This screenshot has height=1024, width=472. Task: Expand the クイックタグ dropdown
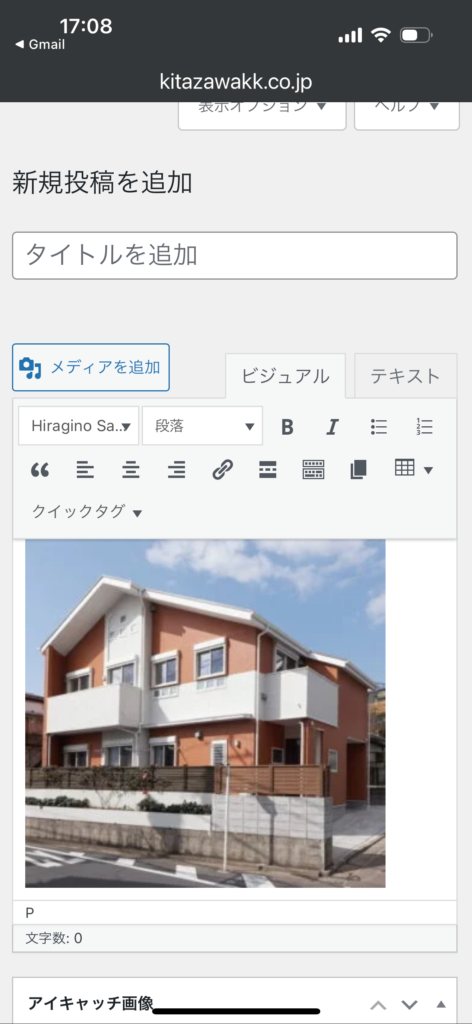tap(87, 512)
